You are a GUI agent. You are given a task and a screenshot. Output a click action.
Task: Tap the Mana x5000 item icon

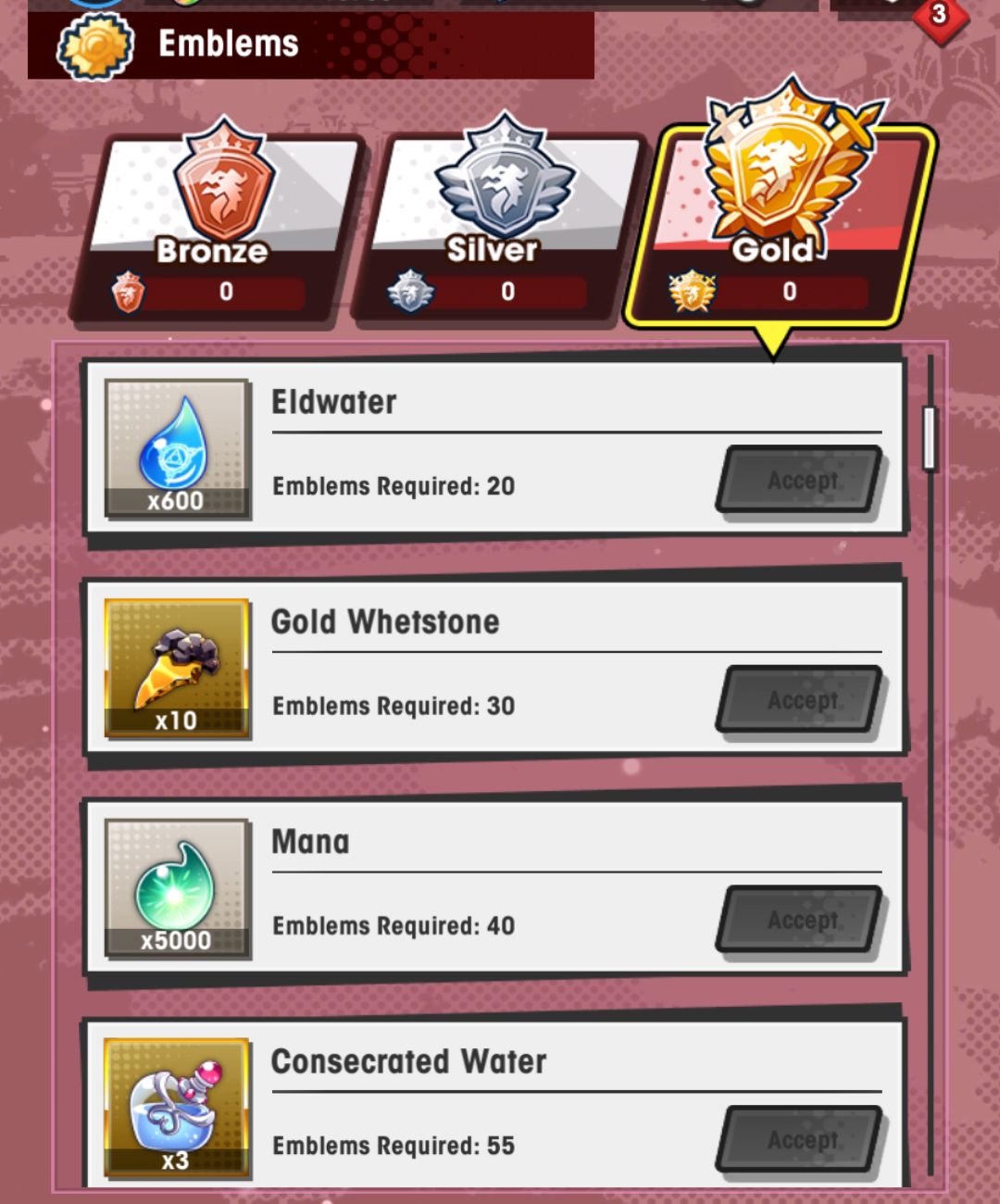[177, 888]
